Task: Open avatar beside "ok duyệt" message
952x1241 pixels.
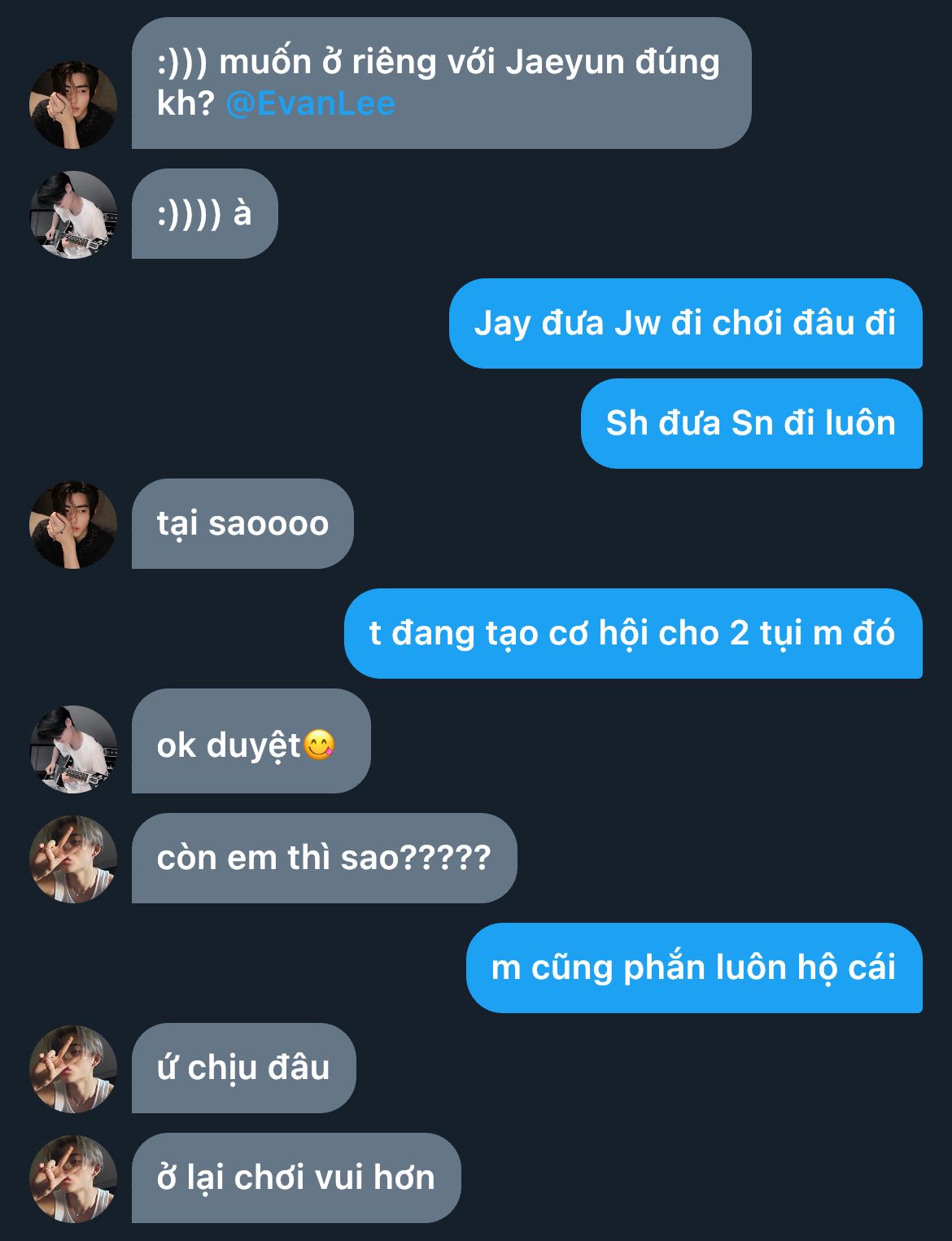Action: pos(73,749)
